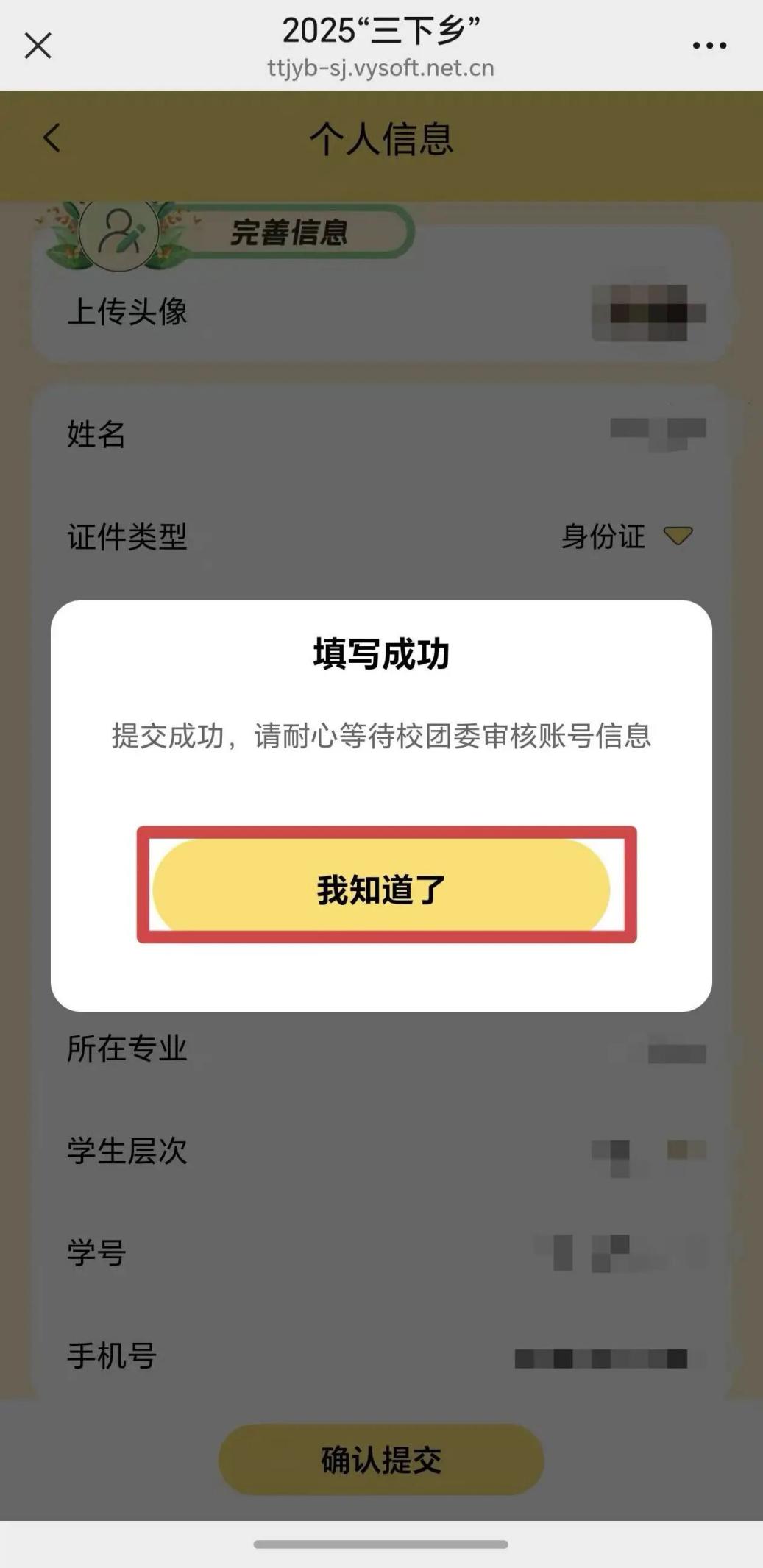Expand the 证件类型 dropdown

678,536
